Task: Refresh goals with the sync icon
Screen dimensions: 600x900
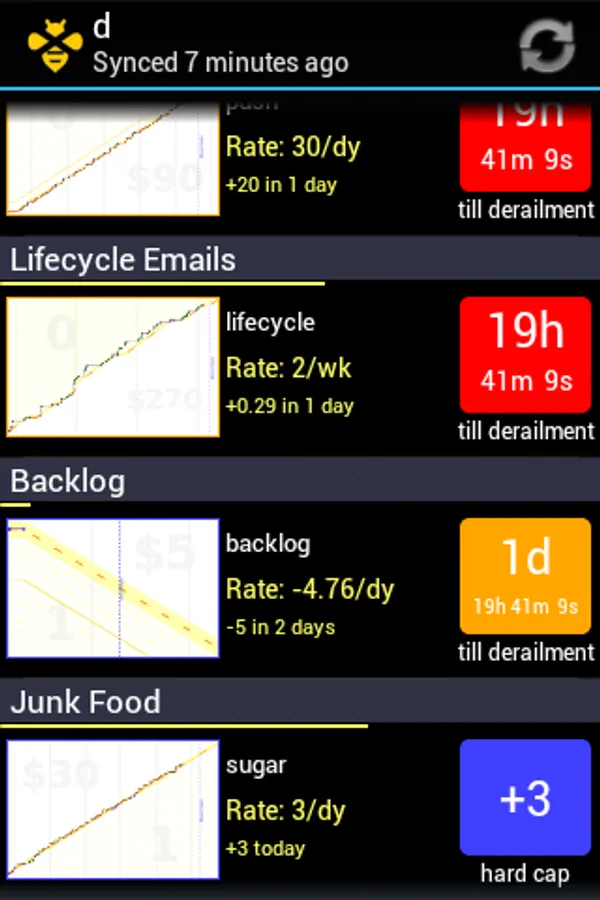Action: tap(547, 45)
